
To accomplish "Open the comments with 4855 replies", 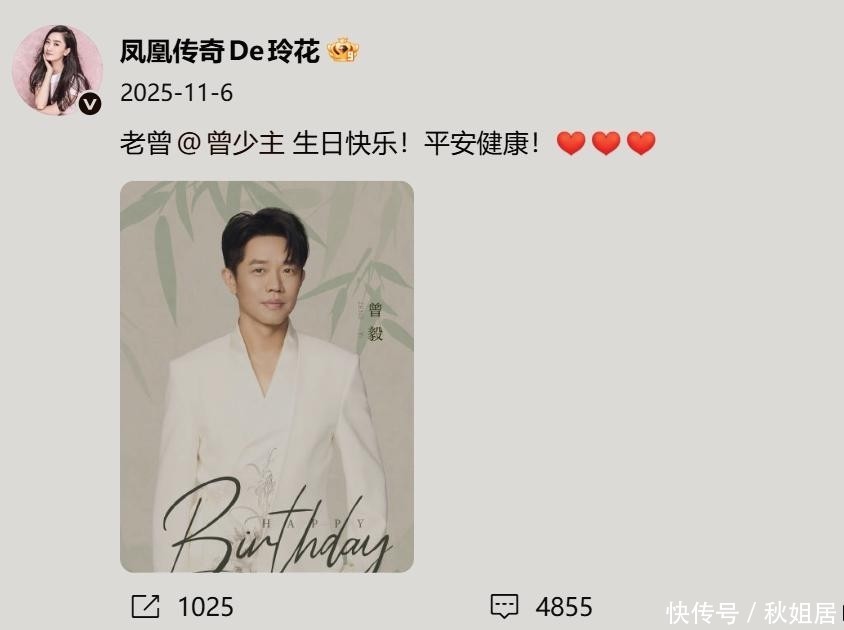I will point(505,606).
